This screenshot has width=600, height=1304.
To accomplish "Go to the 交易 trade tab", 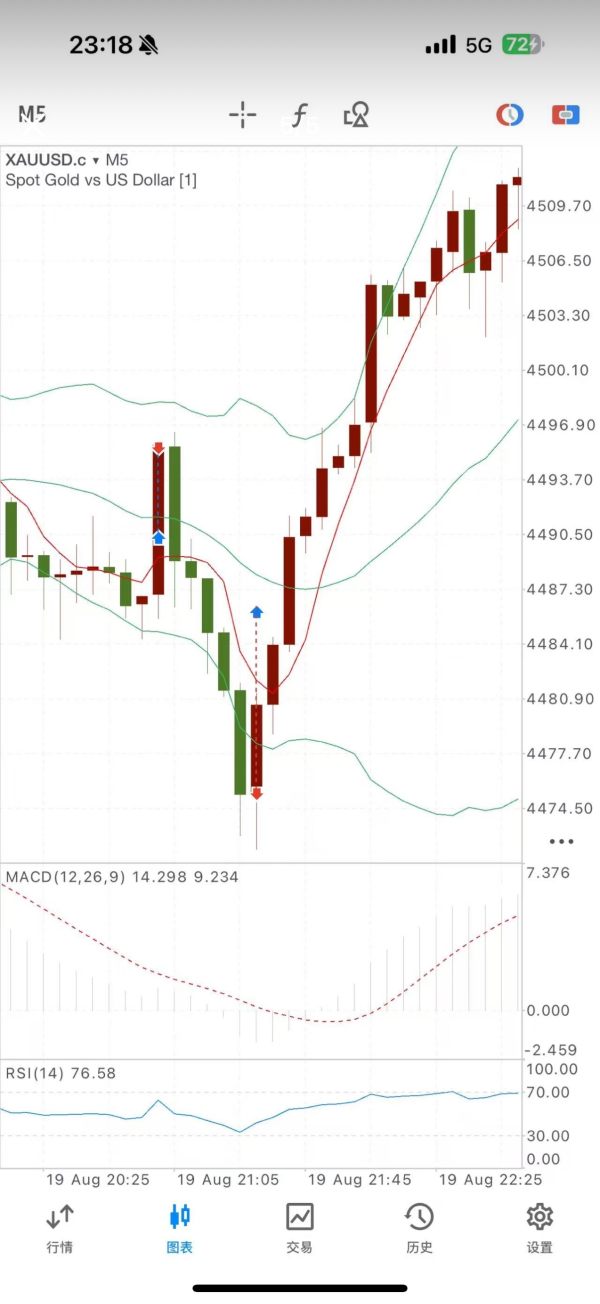I will (x=299, y=1229).
